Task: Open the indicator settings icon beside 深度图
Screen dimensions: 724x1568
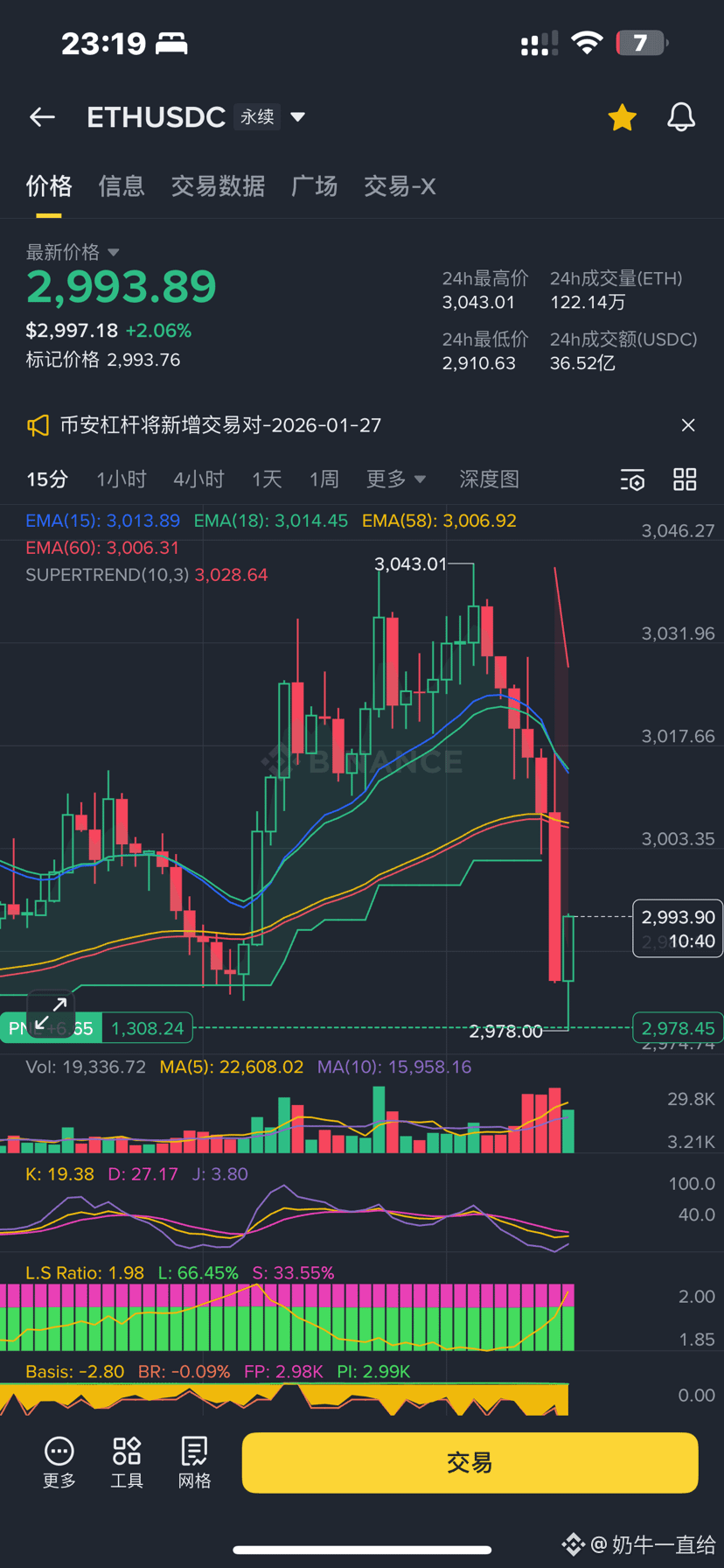Action: point(632,479)
